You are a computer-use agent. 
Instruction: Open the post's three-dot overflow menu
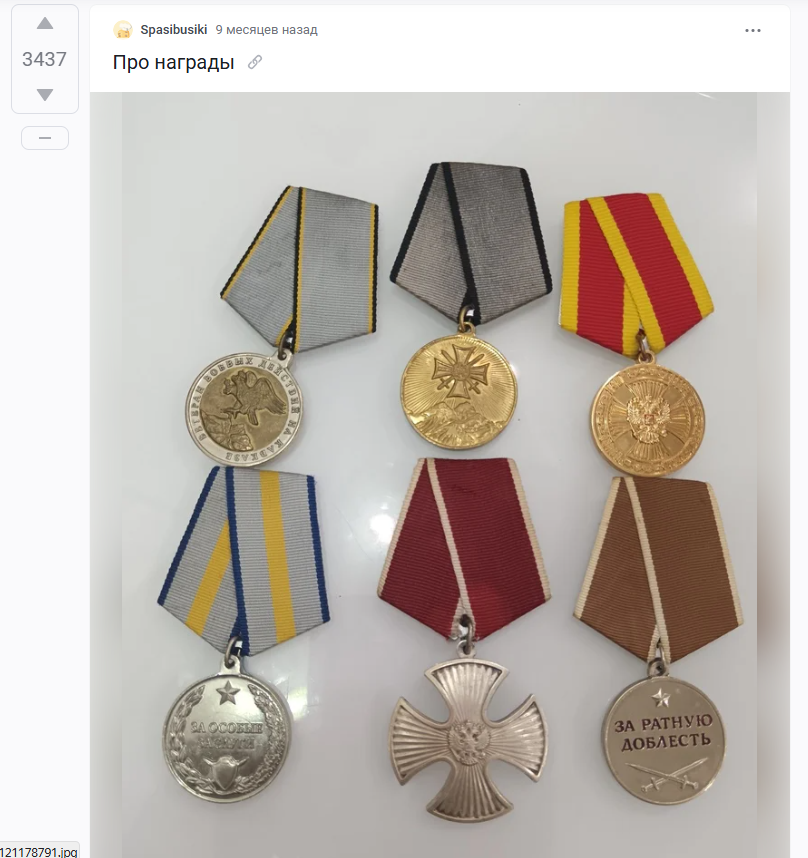753,30
